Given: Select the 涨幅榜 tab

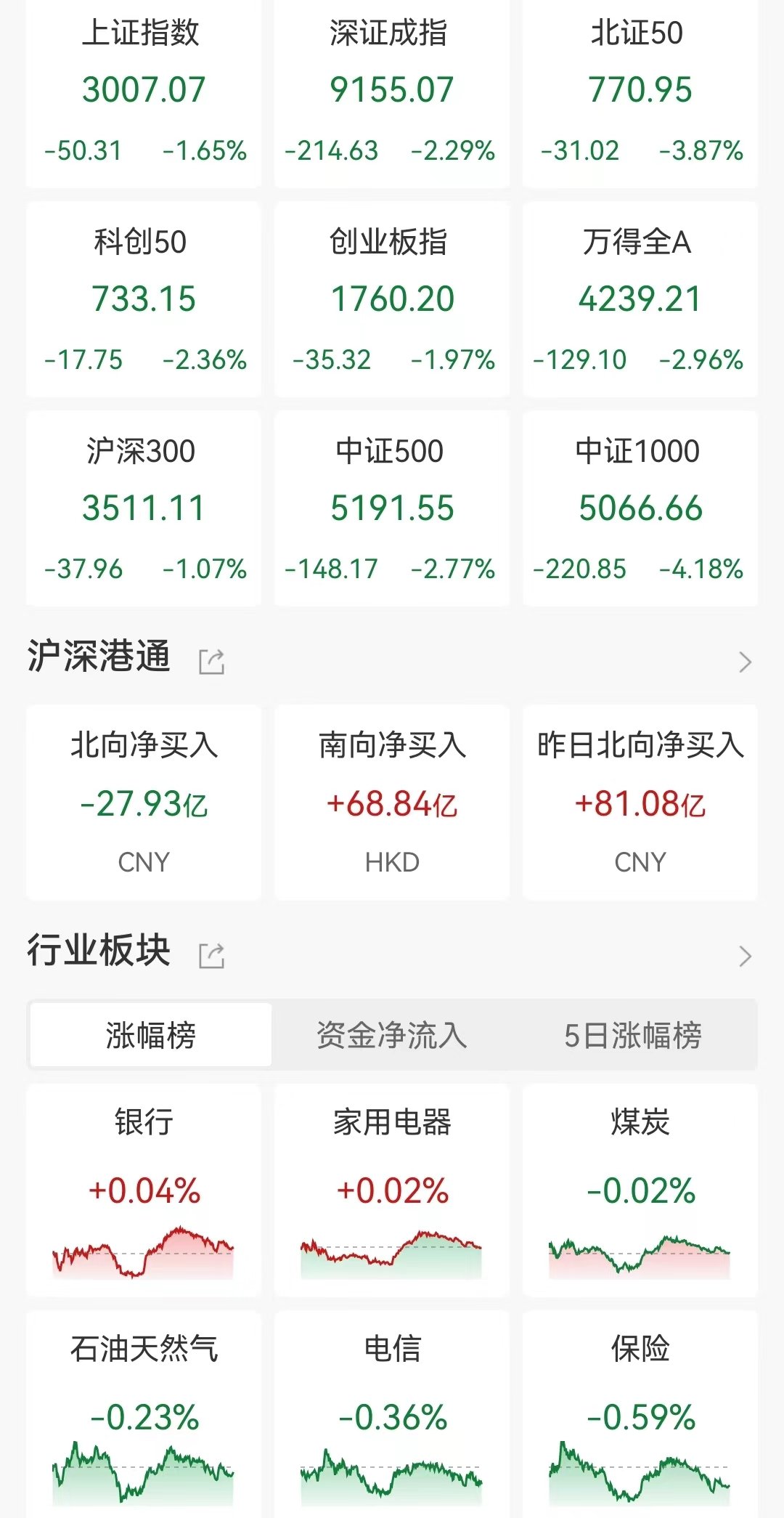Looking at the screenshot, I should 151,1035.
